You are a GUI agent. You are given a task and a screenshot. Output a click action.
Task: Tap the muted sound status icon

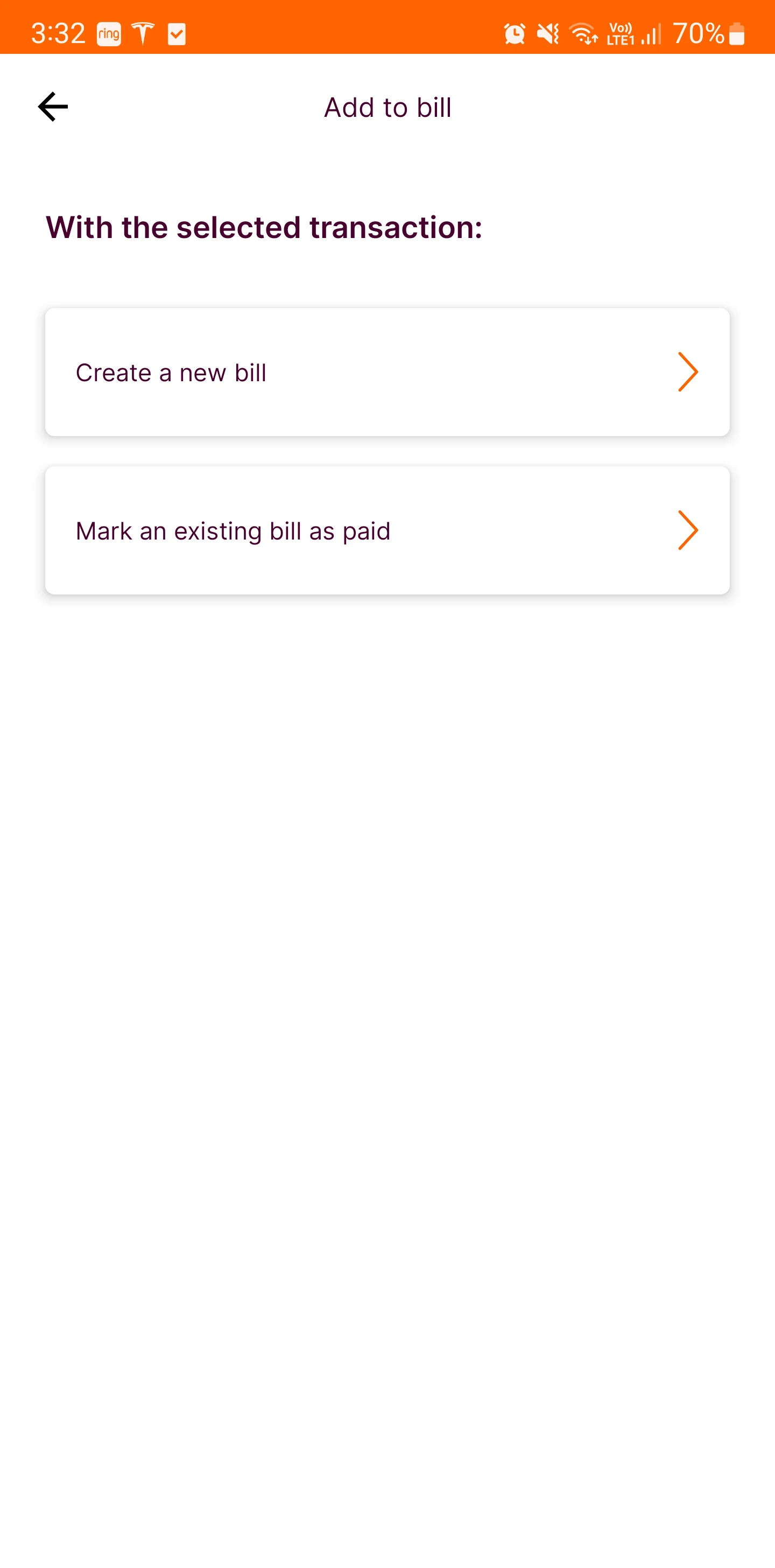(546, 33)
